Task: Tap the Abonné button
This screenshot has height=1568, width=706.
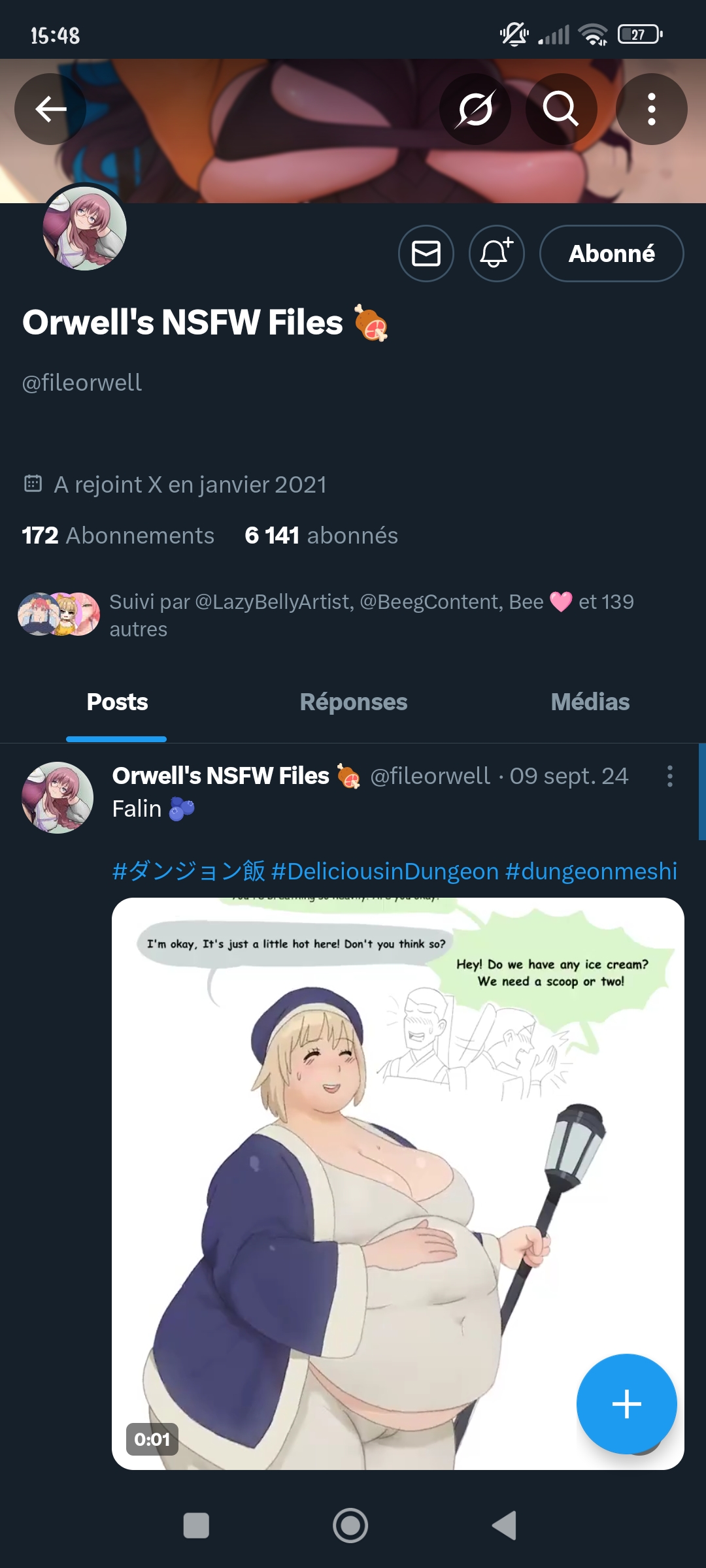Action: coord(611,253)
